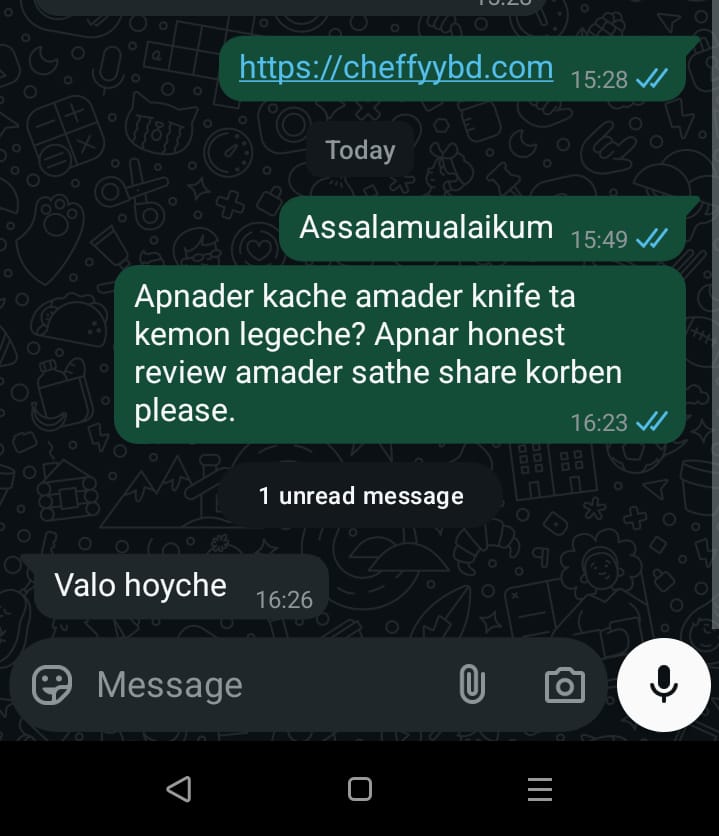
Task: Tap the attach file paperclip
Action: pyautogui.click(x=471, y=685)
